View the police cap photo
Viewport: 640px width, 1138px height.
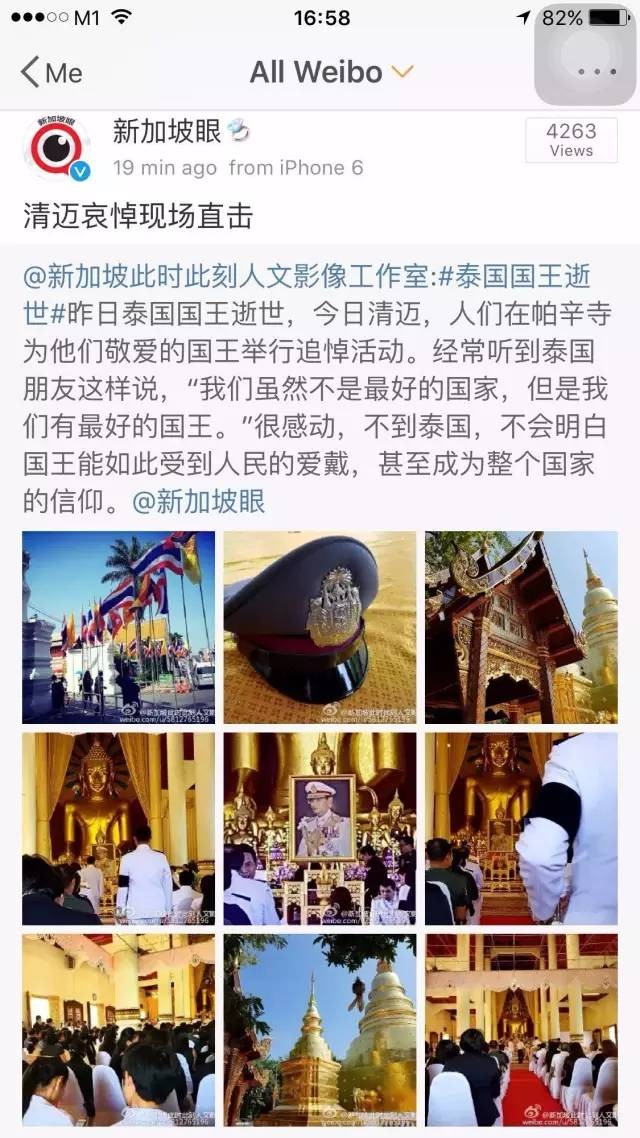tap(320, 627)
